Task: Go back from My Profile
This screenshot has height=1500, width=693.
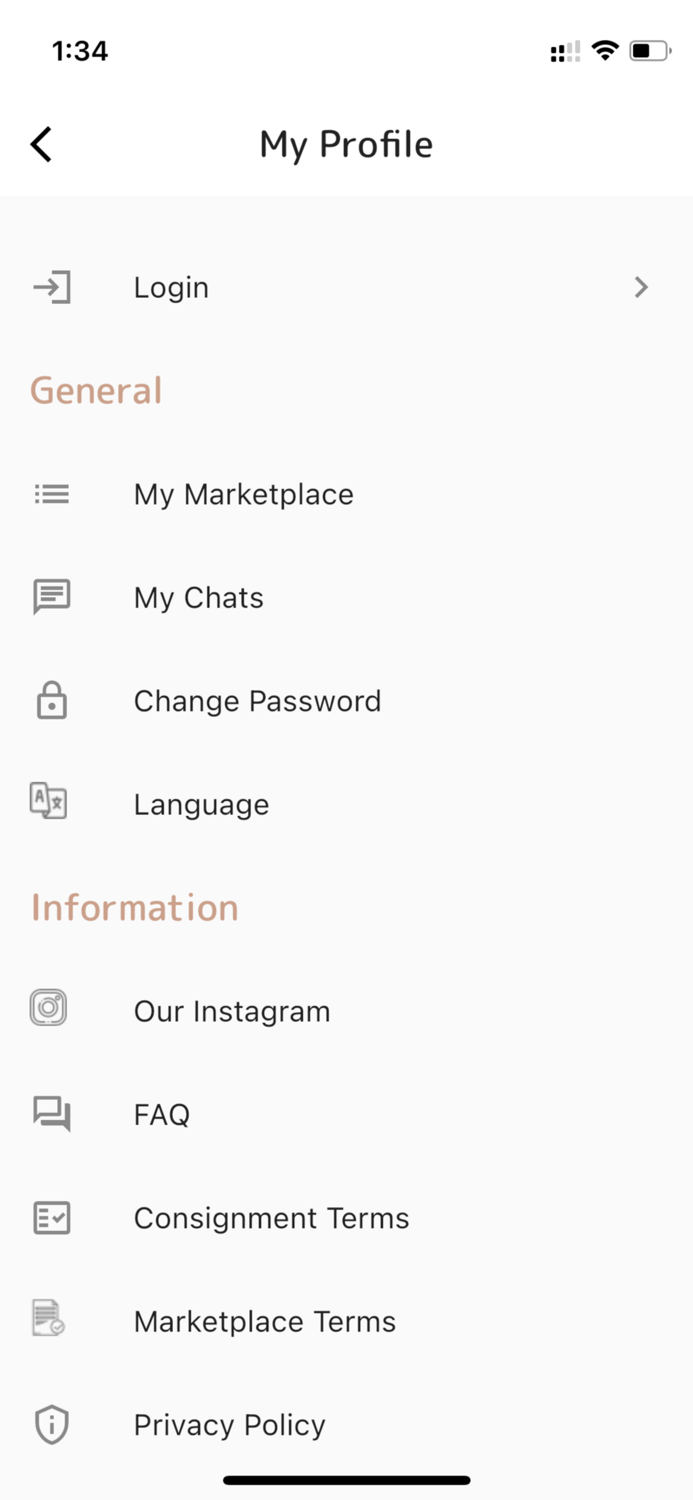Action: tap(41, 145)
